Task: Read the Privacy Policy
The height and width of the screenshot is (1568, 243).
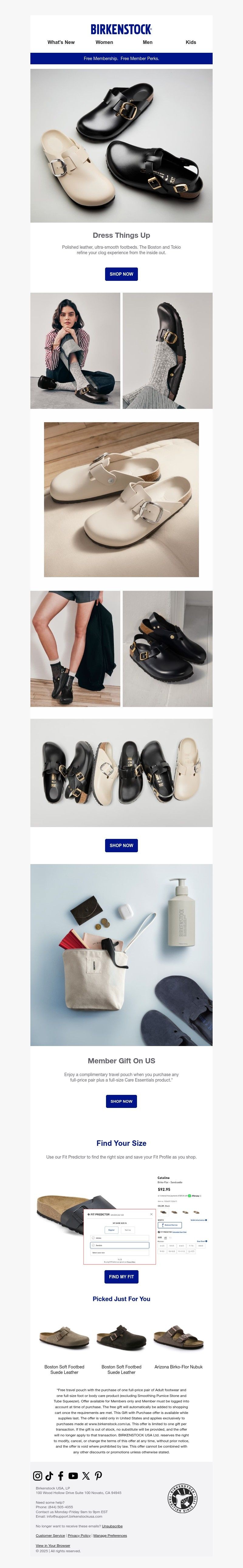Action: tap(79, 1536)
